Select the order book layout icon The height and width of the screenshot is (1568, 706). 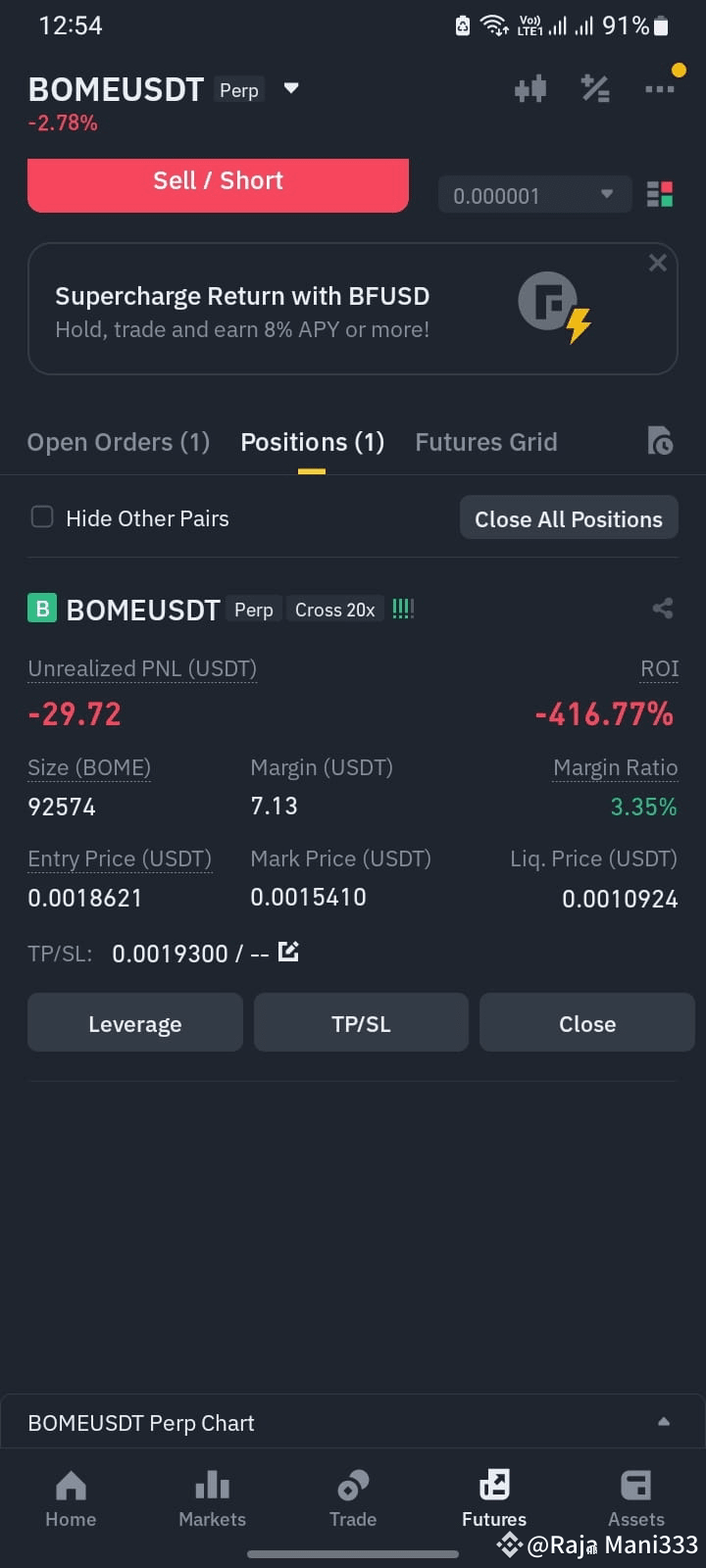pyautogui.click(x=660, y=194)
